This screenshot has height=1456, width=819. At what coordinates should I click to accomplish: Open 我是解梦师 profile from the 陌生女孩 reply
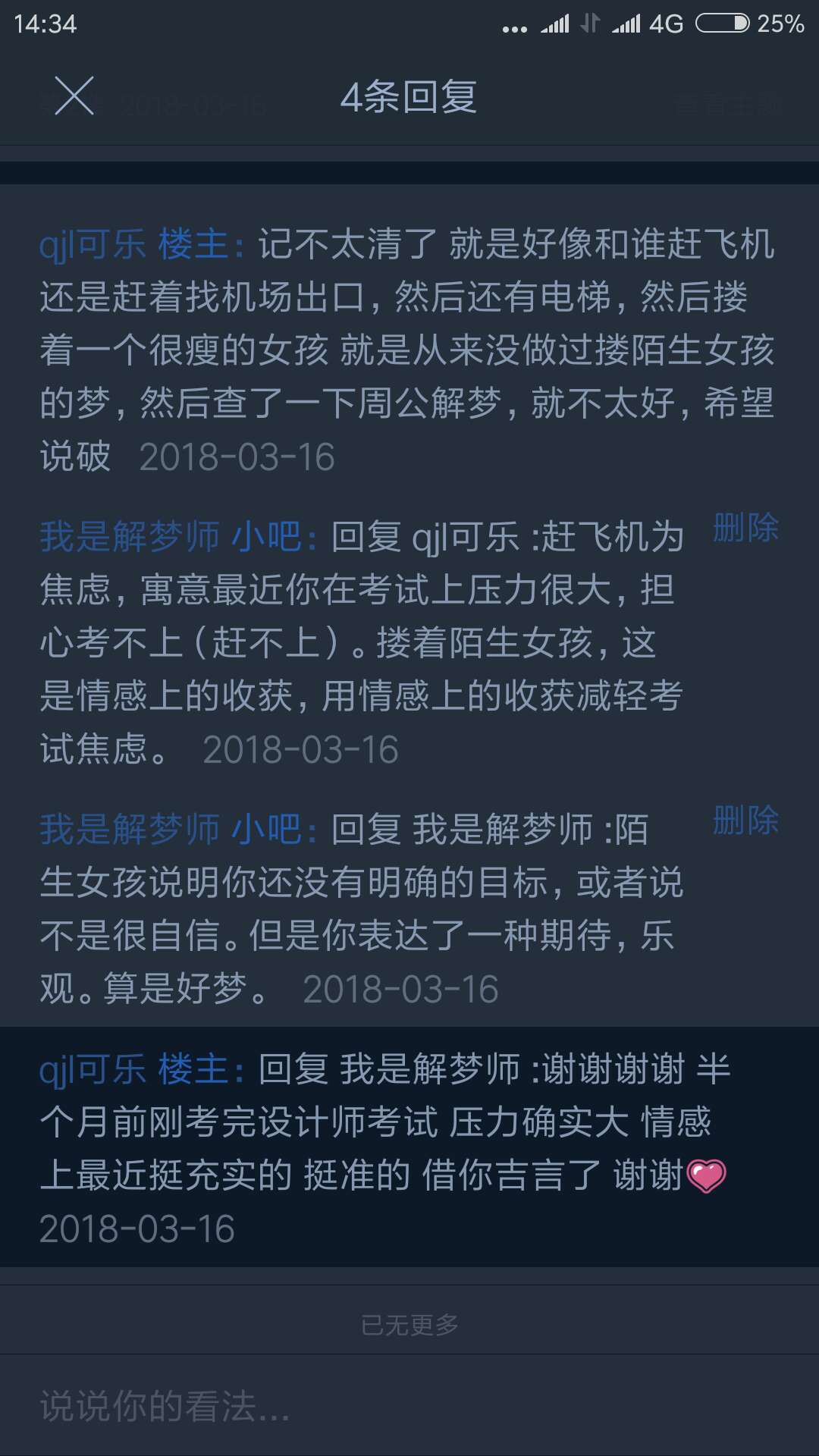(x=130, y=830)
